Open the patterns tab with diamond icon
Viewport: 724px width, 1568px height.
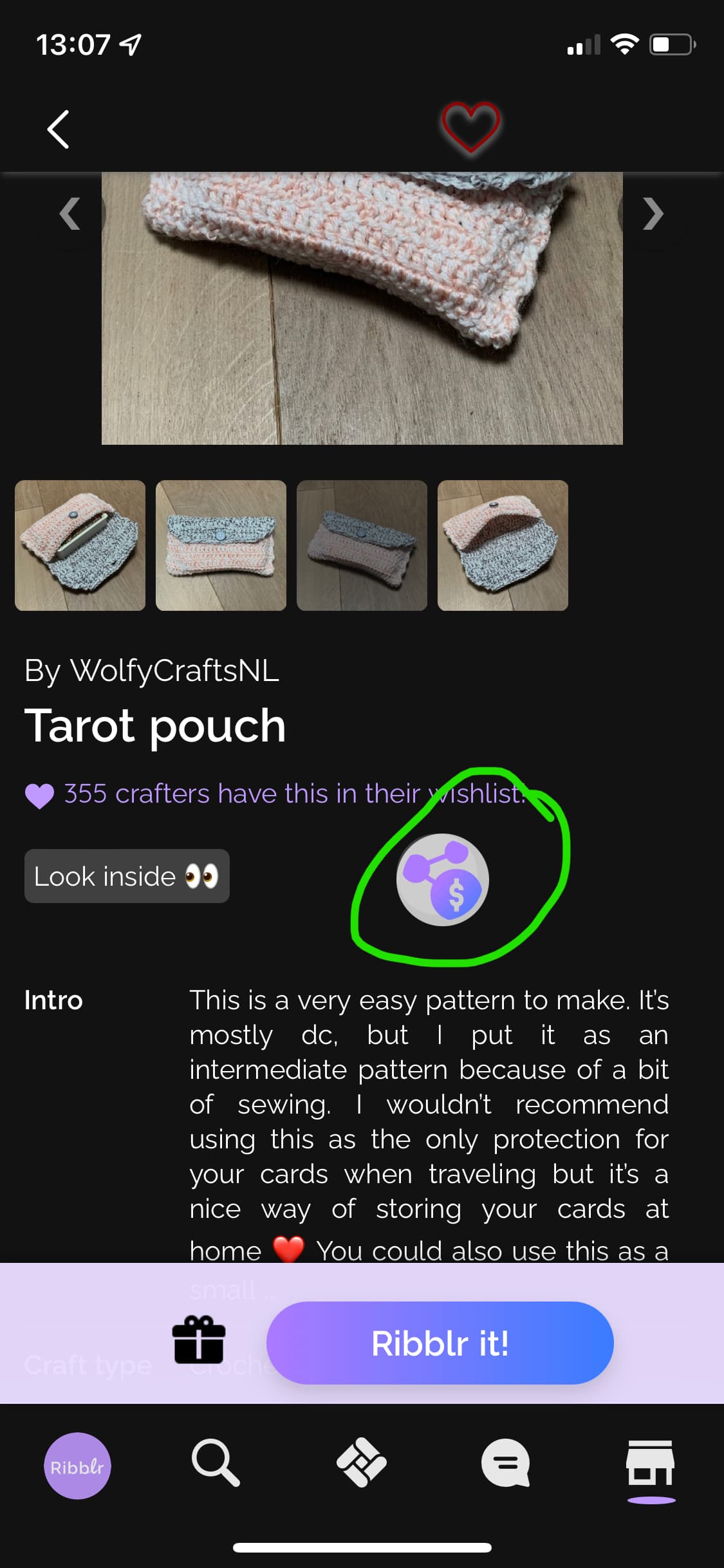point(362,1463)
